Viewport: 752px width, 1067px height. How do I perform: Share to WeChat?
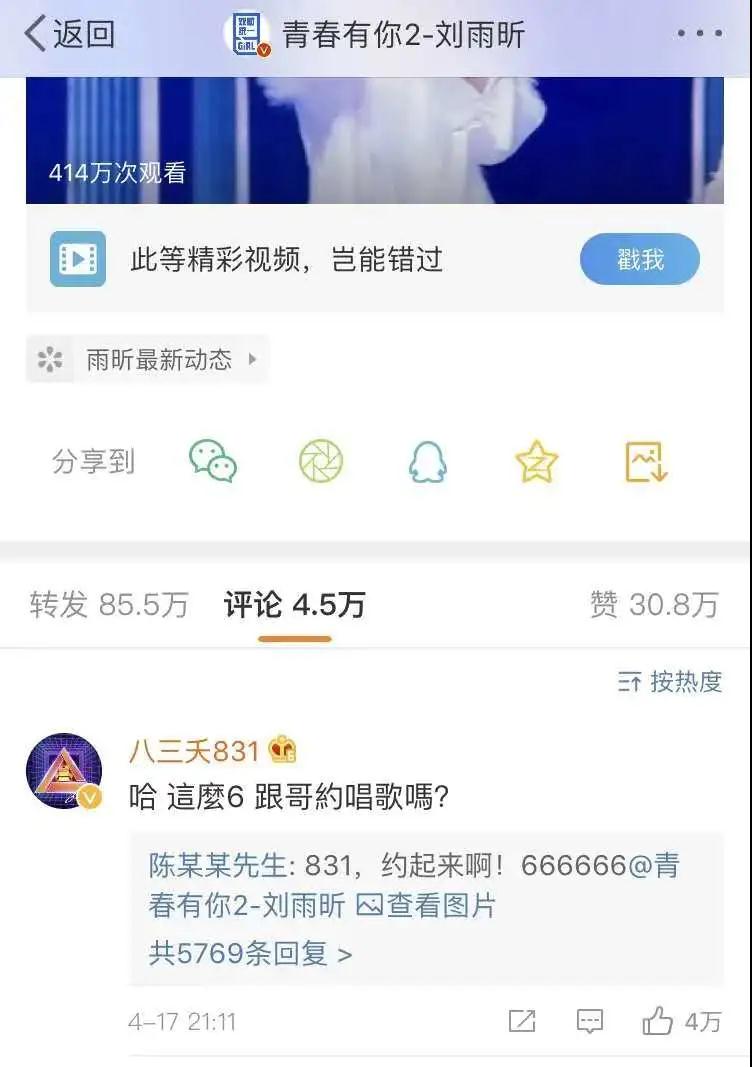click(x=213, y=462)
